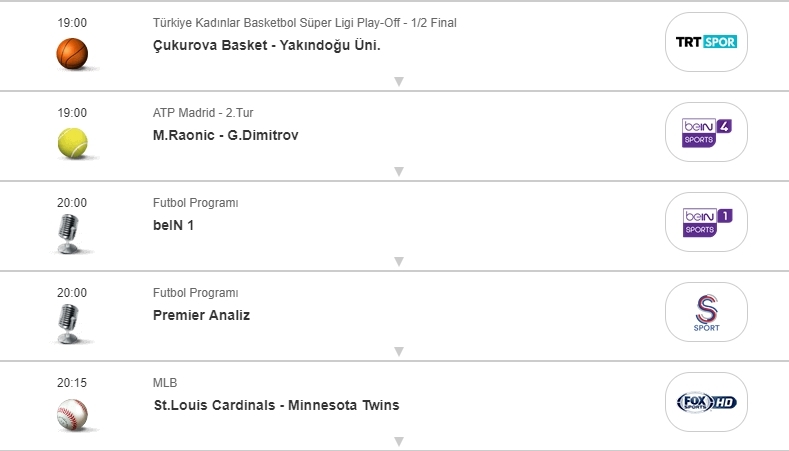The image size is (789, 451).
Task: Expand details for Çukurova Basket match
Action: [398, 82]
